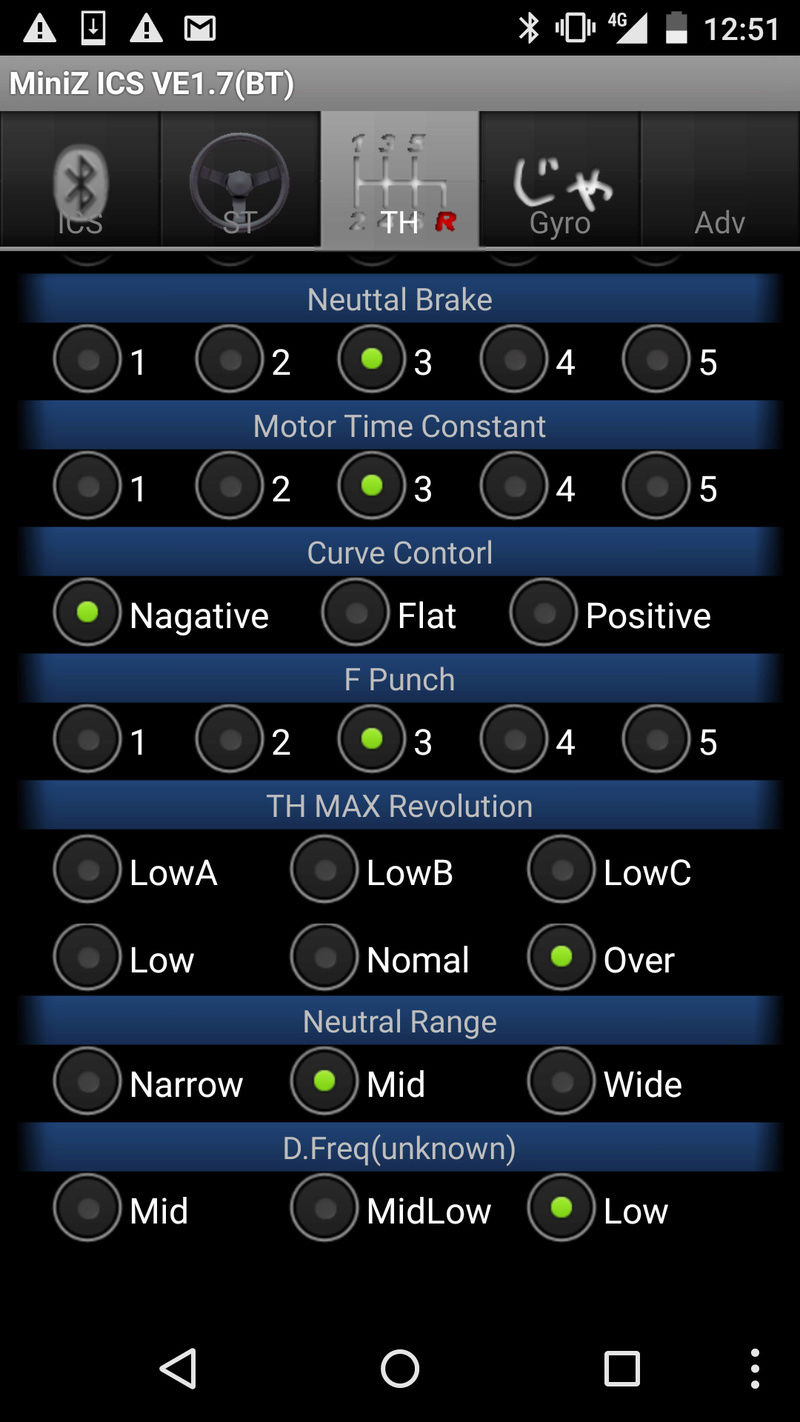Viewport: 800px width, 1422px height.
Task: Set F Punch to 5
Action: point(670,740)
